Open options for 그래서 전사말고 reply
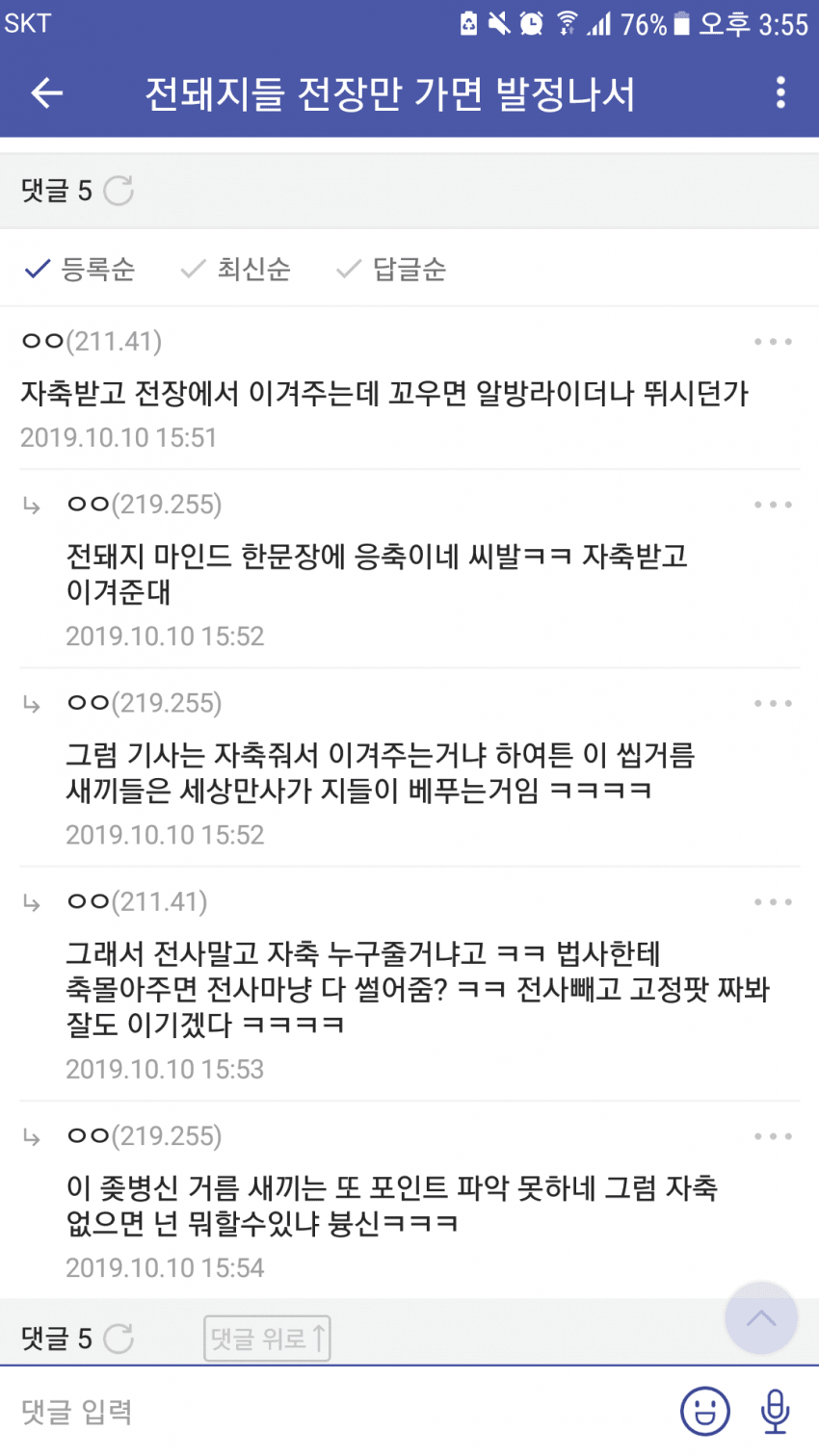819x1456 pixels. point(773,902)
